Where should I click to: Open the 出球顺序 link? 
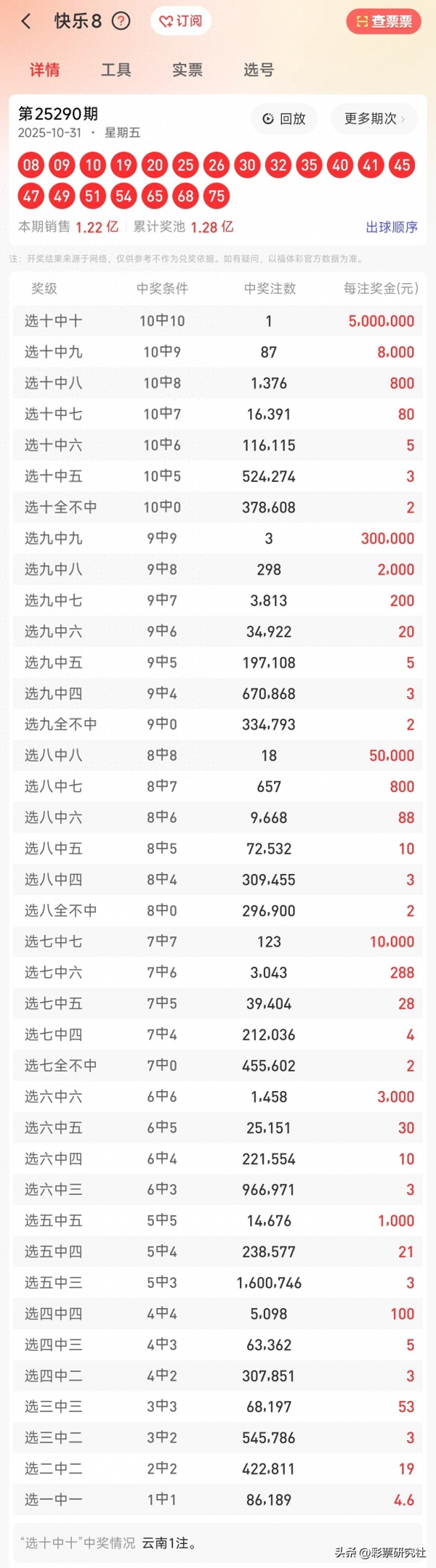click(x=392, y=227)
